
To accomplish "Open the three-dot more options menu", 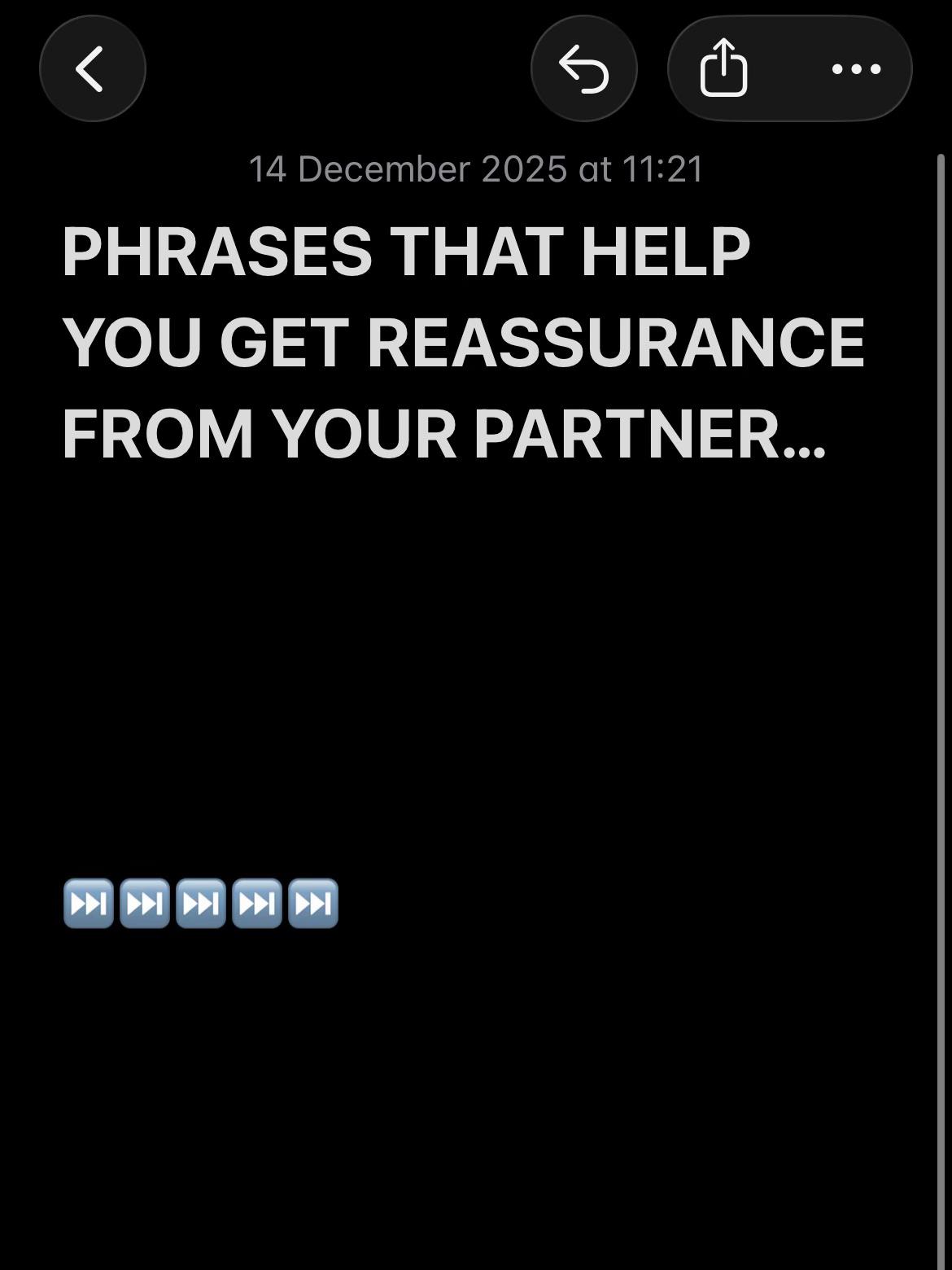I will (856, 69).
